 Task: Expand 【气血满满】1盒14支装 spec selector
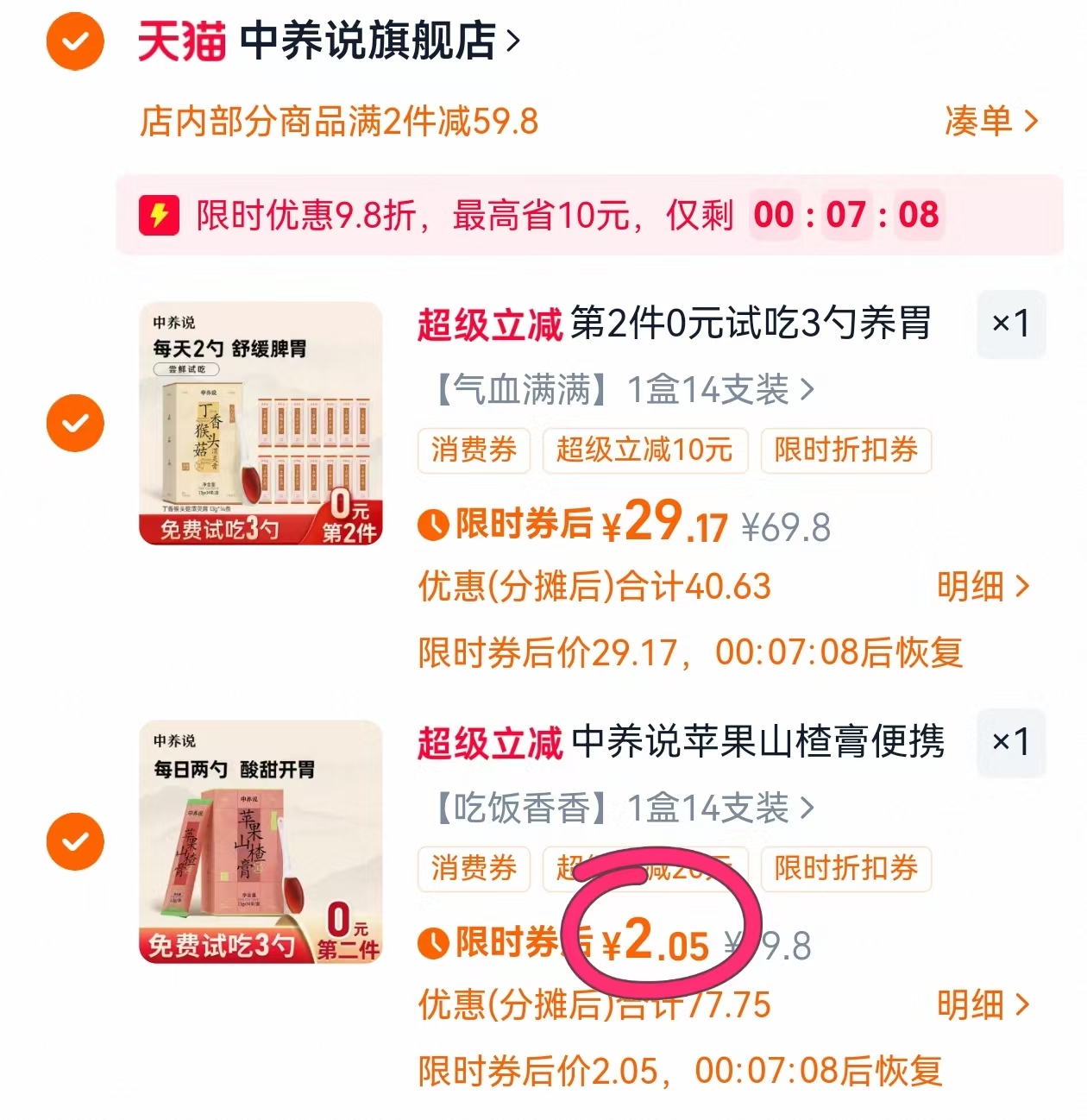(x=621, y=390)
